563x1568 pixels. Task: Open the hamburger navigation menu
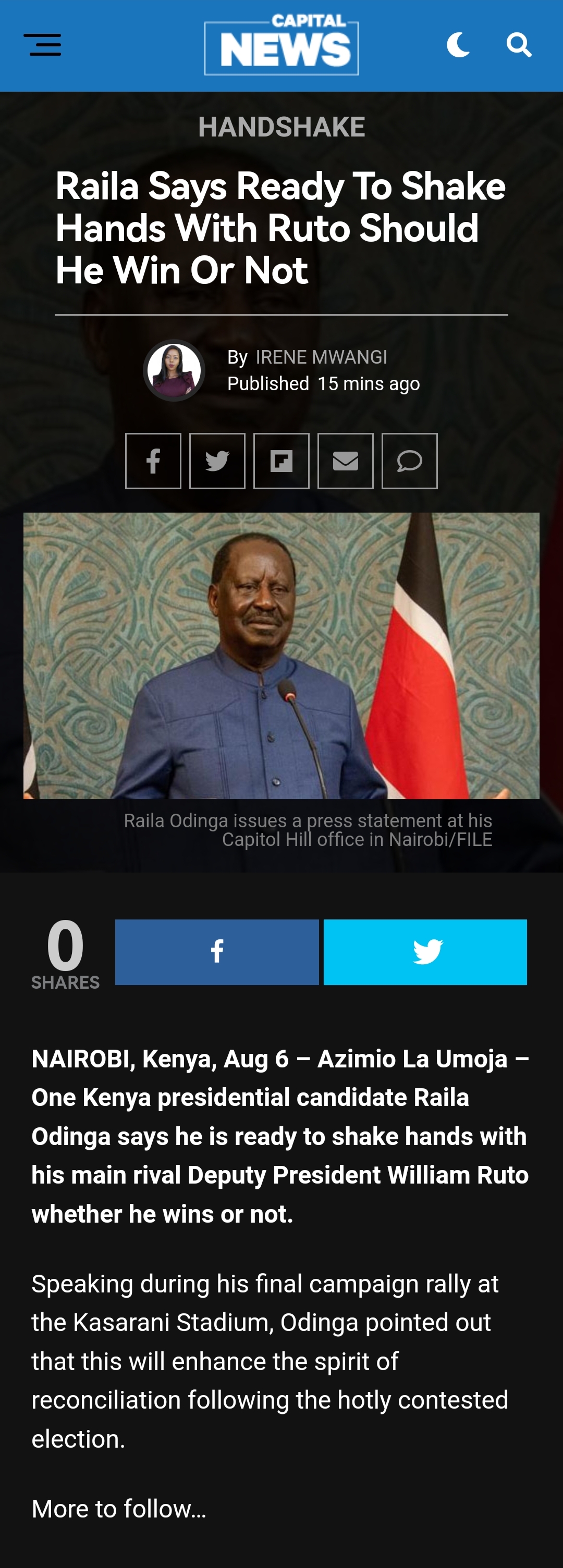point(43,45)
